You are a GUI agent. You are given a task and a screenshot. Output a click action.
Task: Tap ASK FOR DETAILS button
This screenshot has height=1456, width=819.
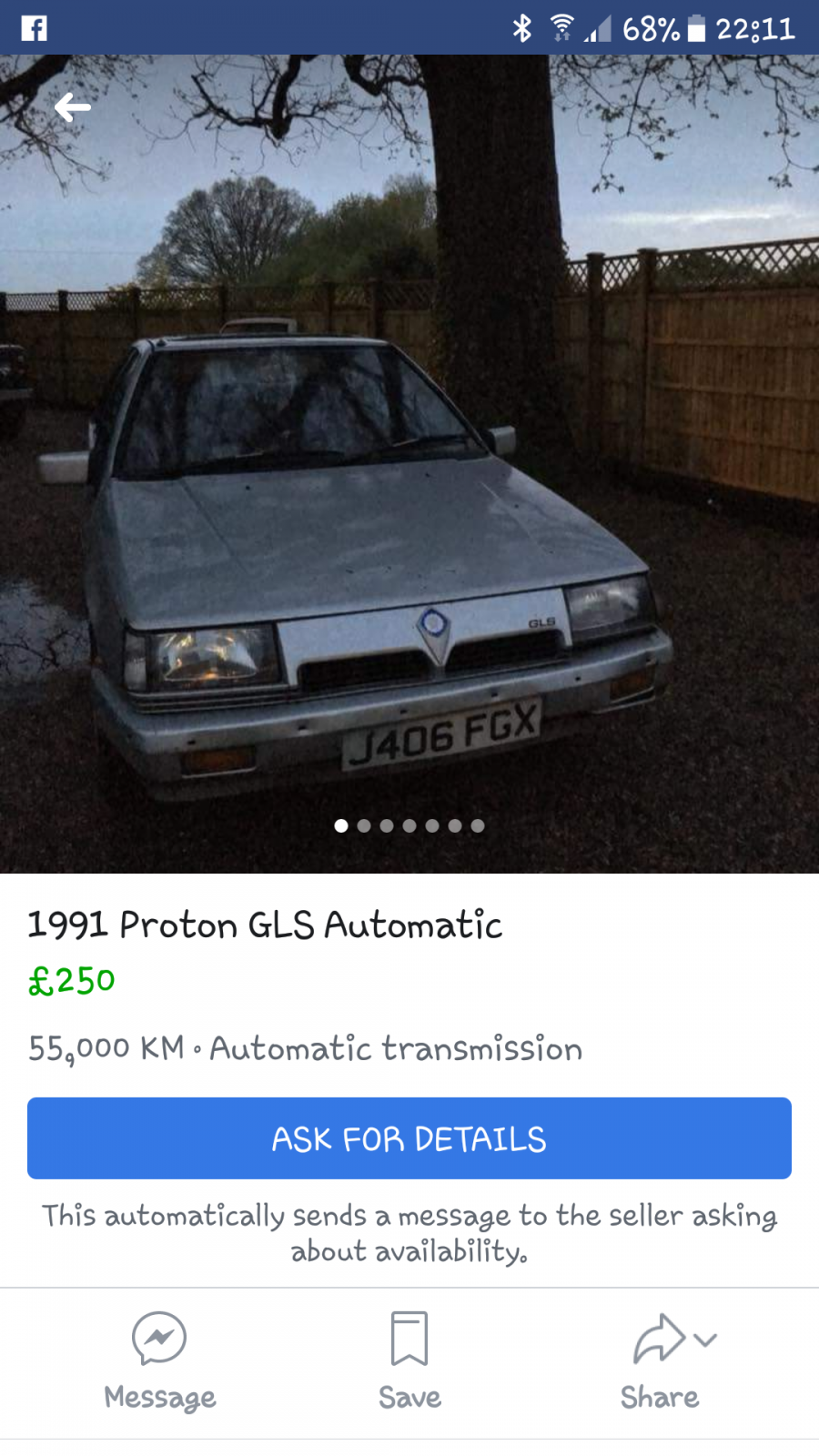click(409, 1138)
